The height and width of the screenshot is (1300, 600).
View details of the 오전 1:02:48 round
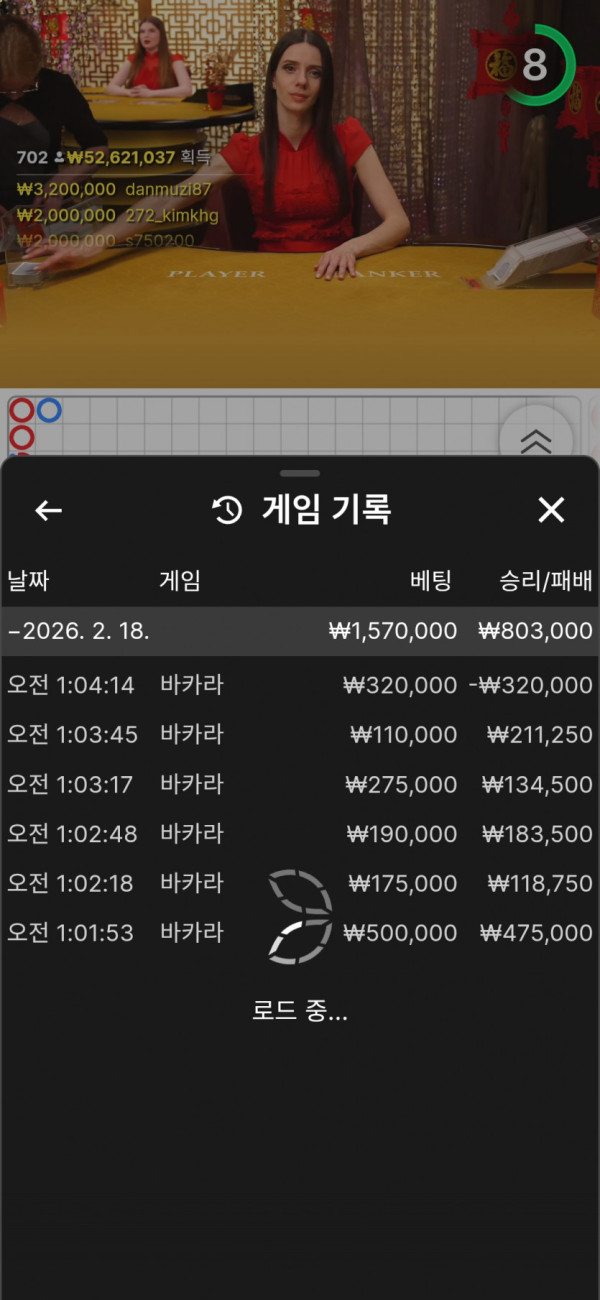point(300,834)
